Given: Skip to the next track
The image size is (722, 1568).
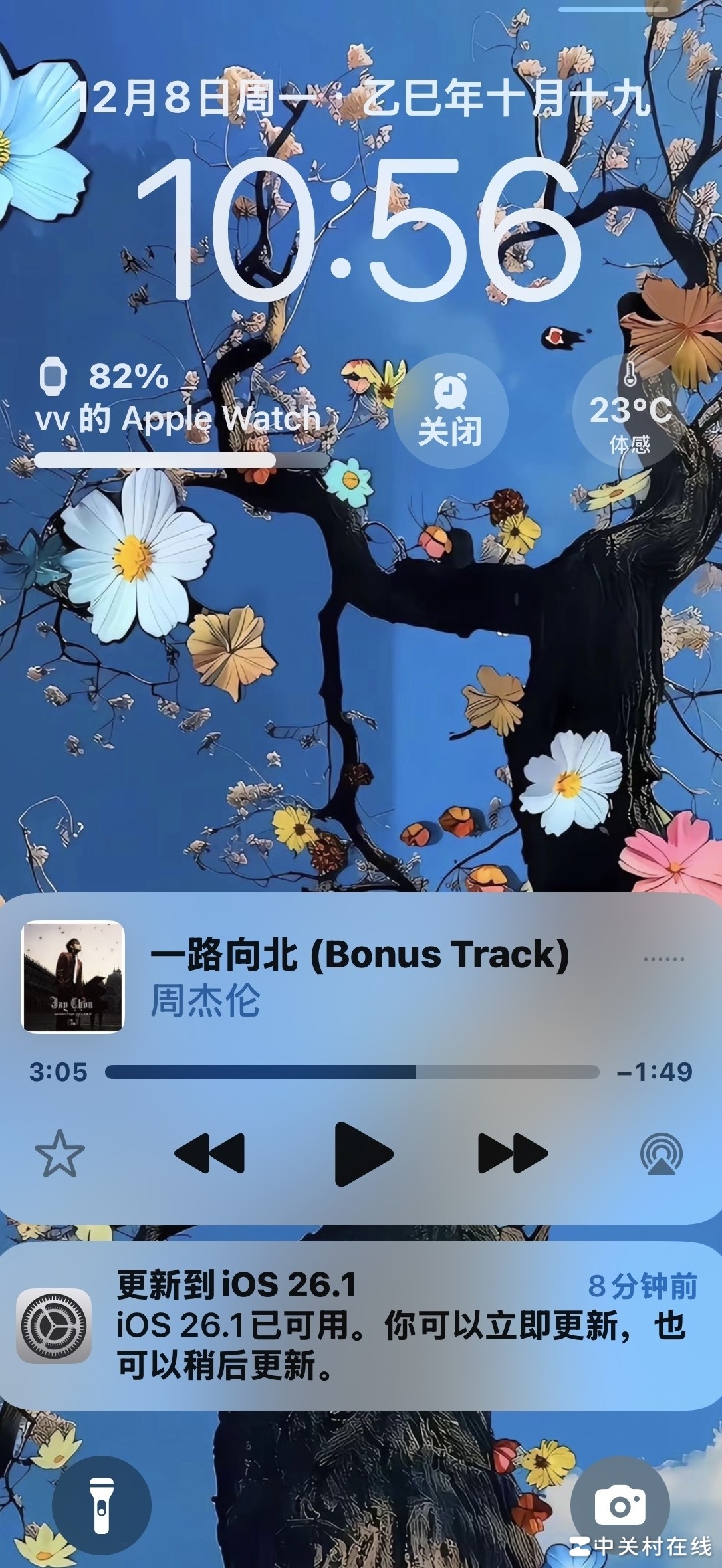Looking at the screenshot, I should click(513, 1154).
